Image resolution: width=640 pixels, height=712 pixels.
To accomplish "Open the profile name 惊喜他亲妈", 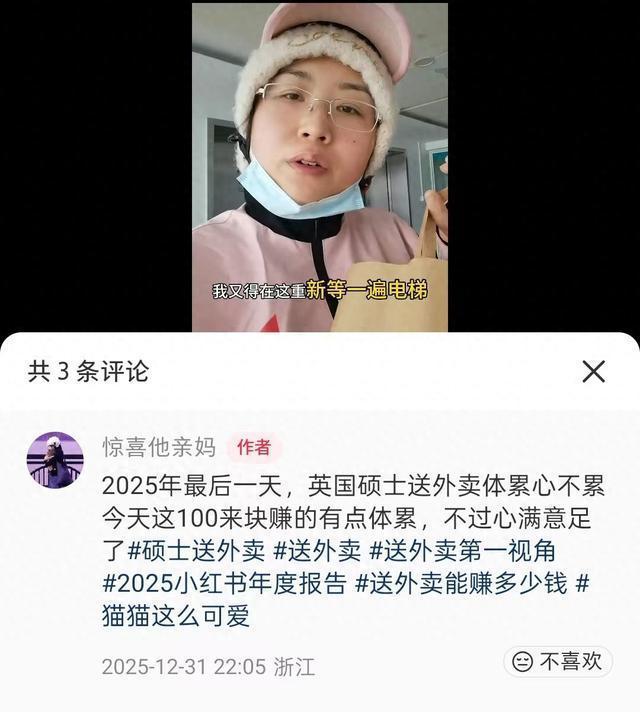I will pyautogui.click(x=158, y=447).
